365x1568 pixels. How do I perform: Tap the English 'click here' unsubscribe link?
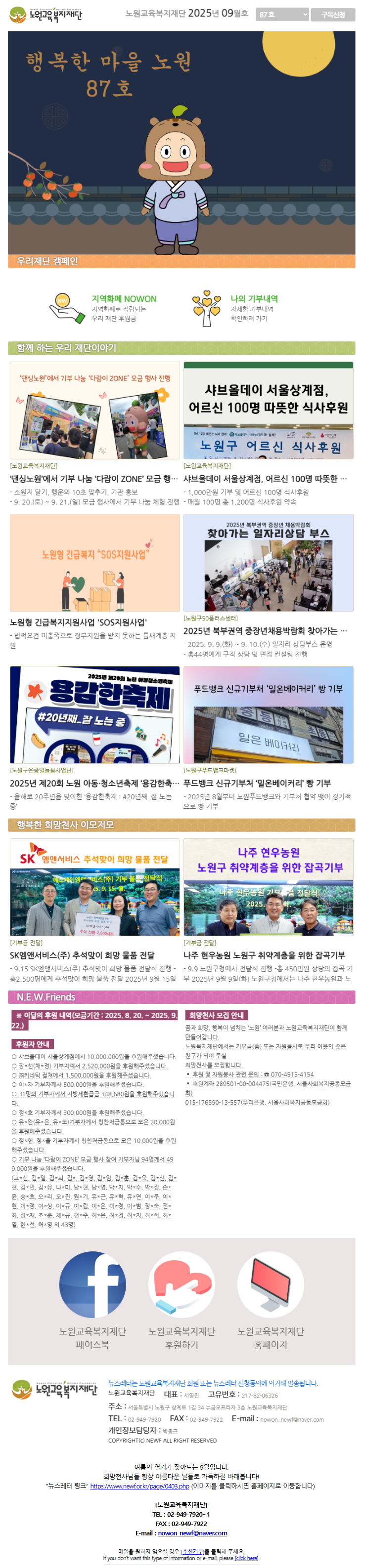(247, 1558)
